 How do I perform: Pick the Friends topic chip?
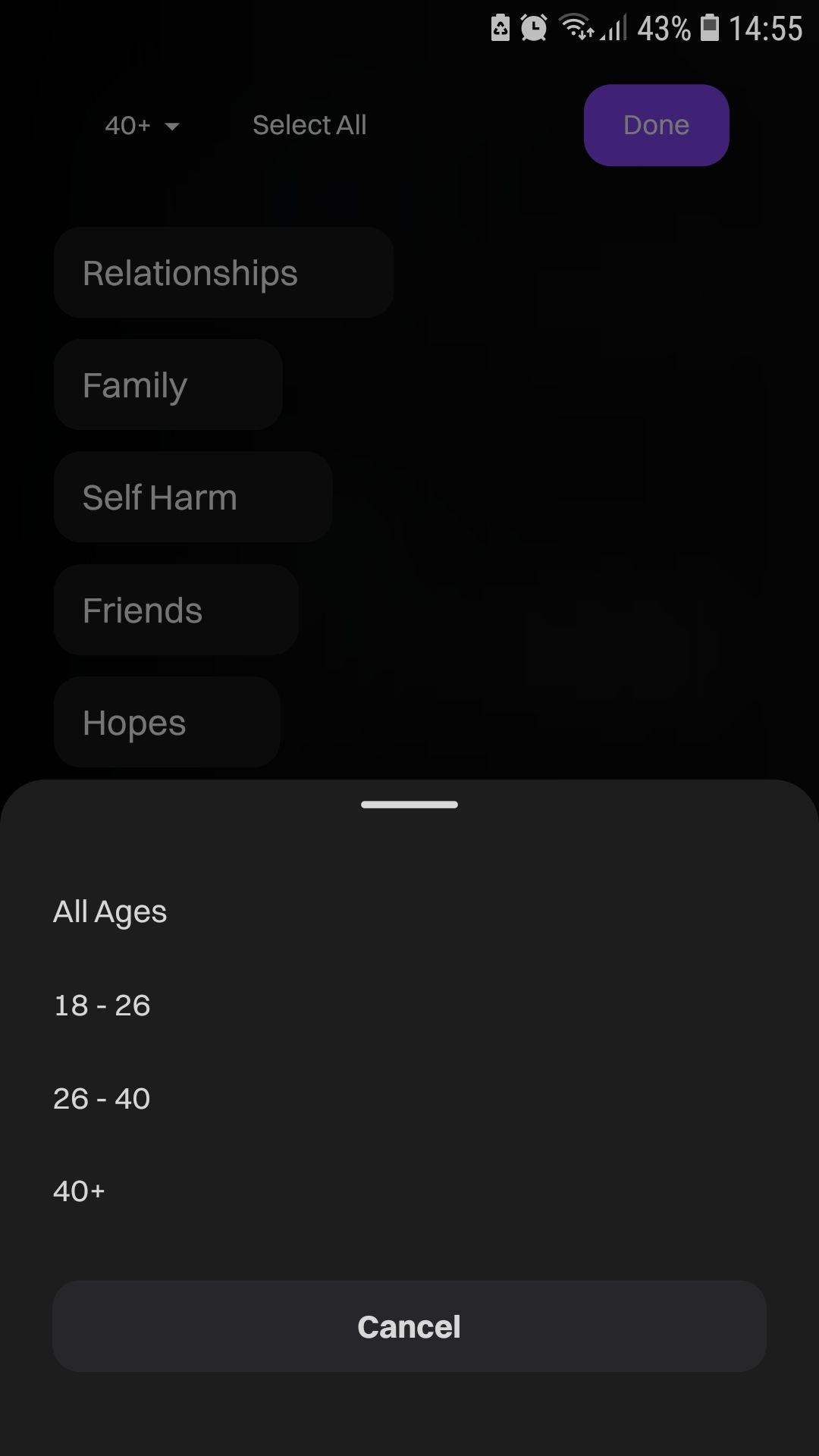[176, 610]
